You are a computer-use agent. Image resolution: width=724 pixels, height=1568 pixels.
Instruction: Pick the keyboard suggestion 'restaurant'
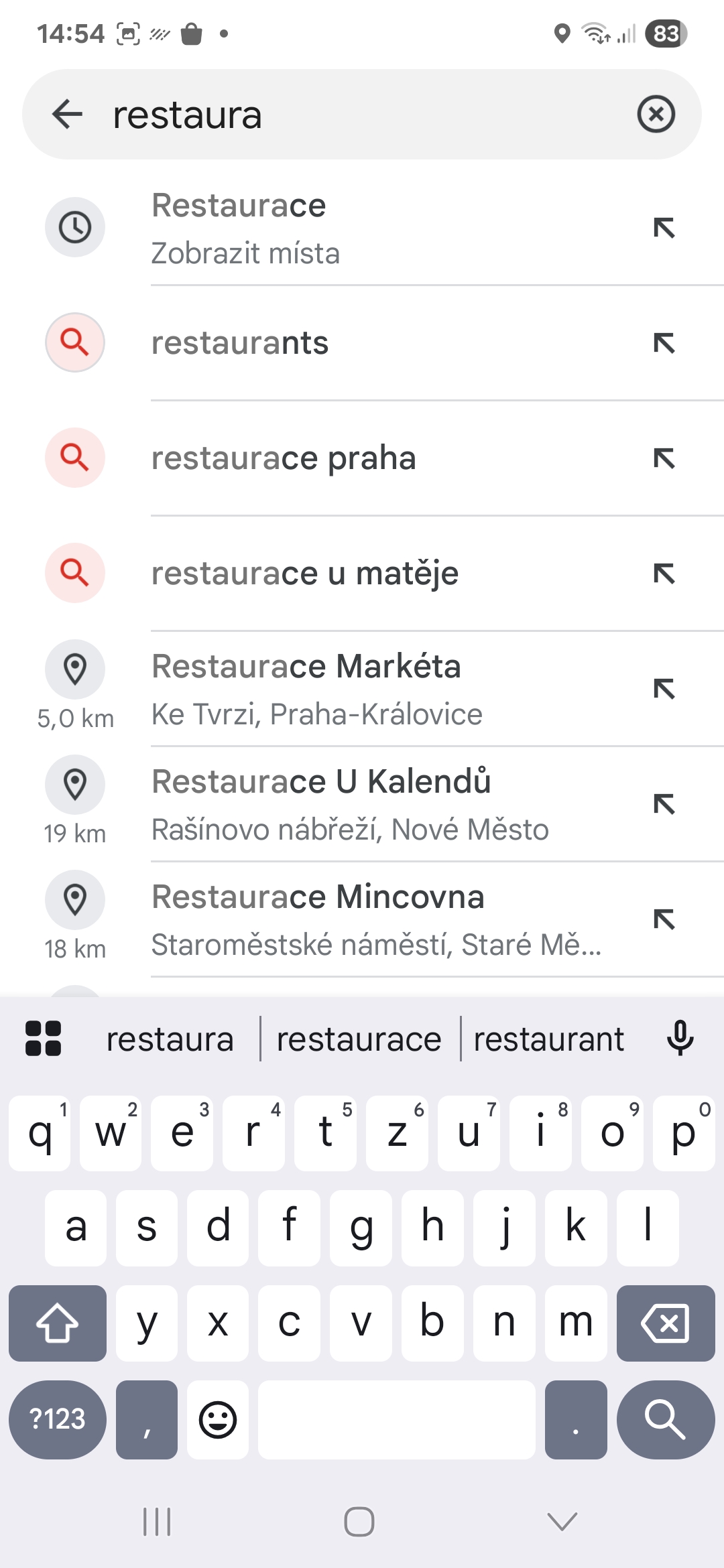tap(548, 1039)
